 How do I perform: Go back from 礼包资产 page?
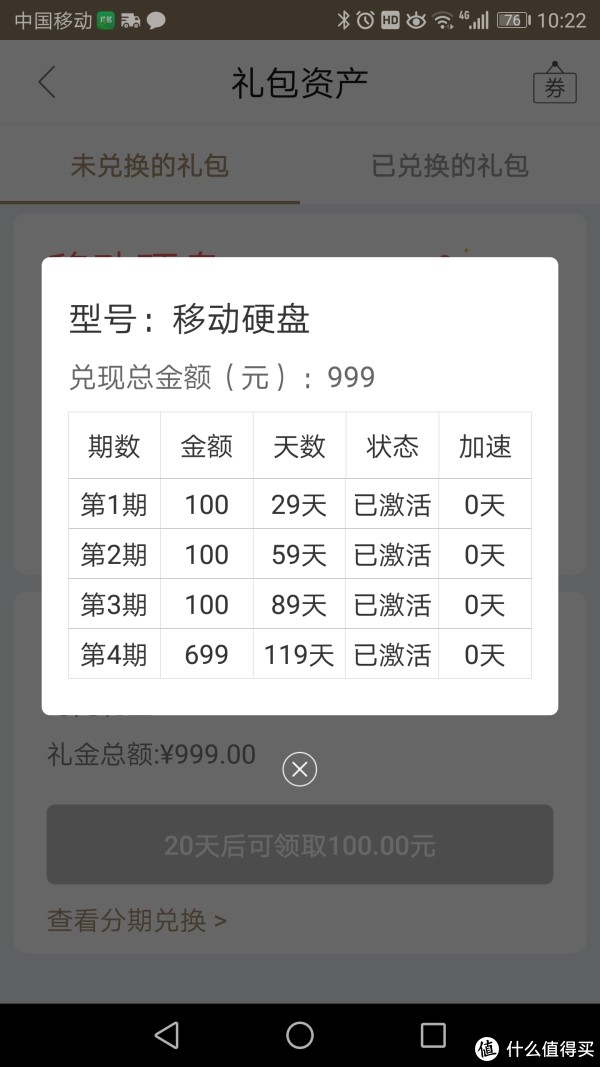point(47,83)
